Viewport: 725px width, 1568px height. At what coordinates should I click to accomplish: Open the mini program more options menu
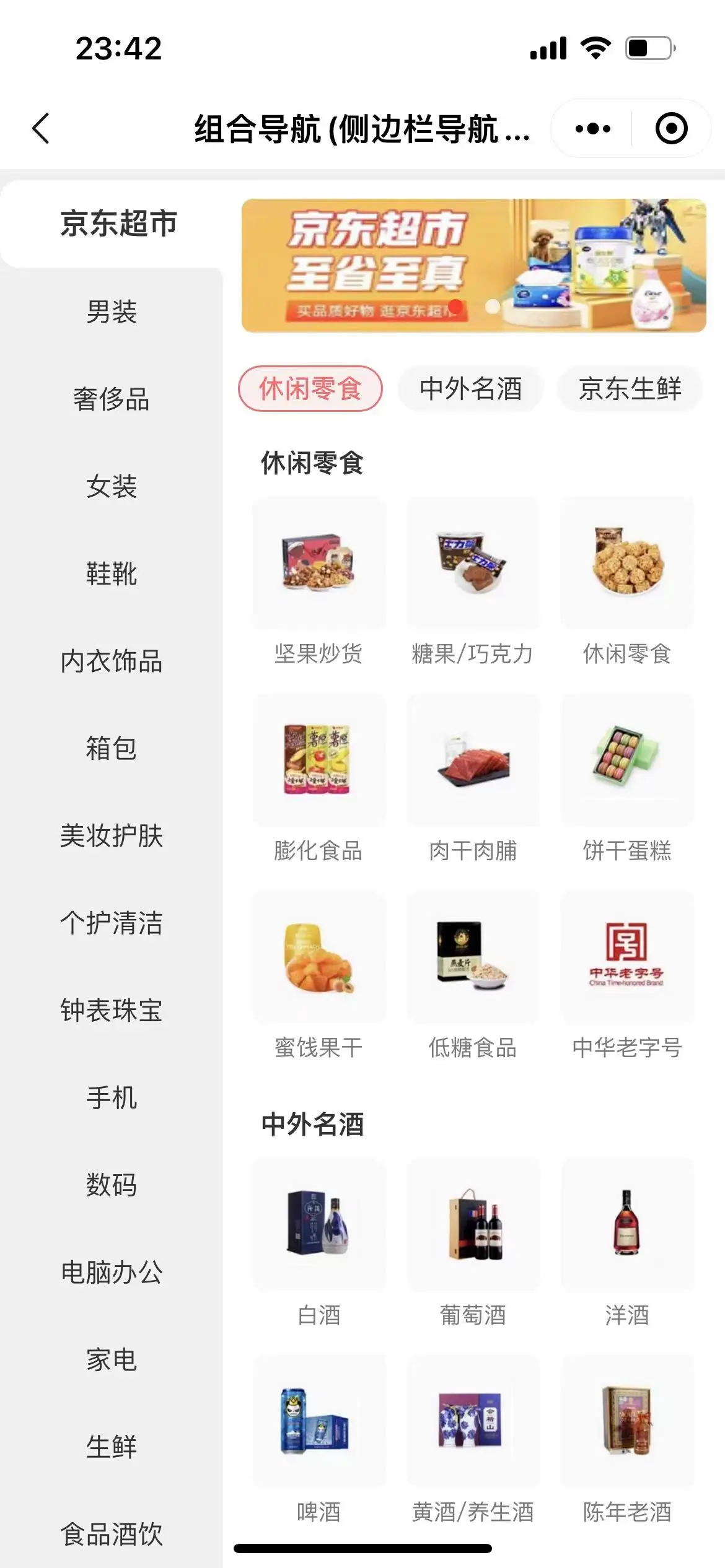pos(592,129)
